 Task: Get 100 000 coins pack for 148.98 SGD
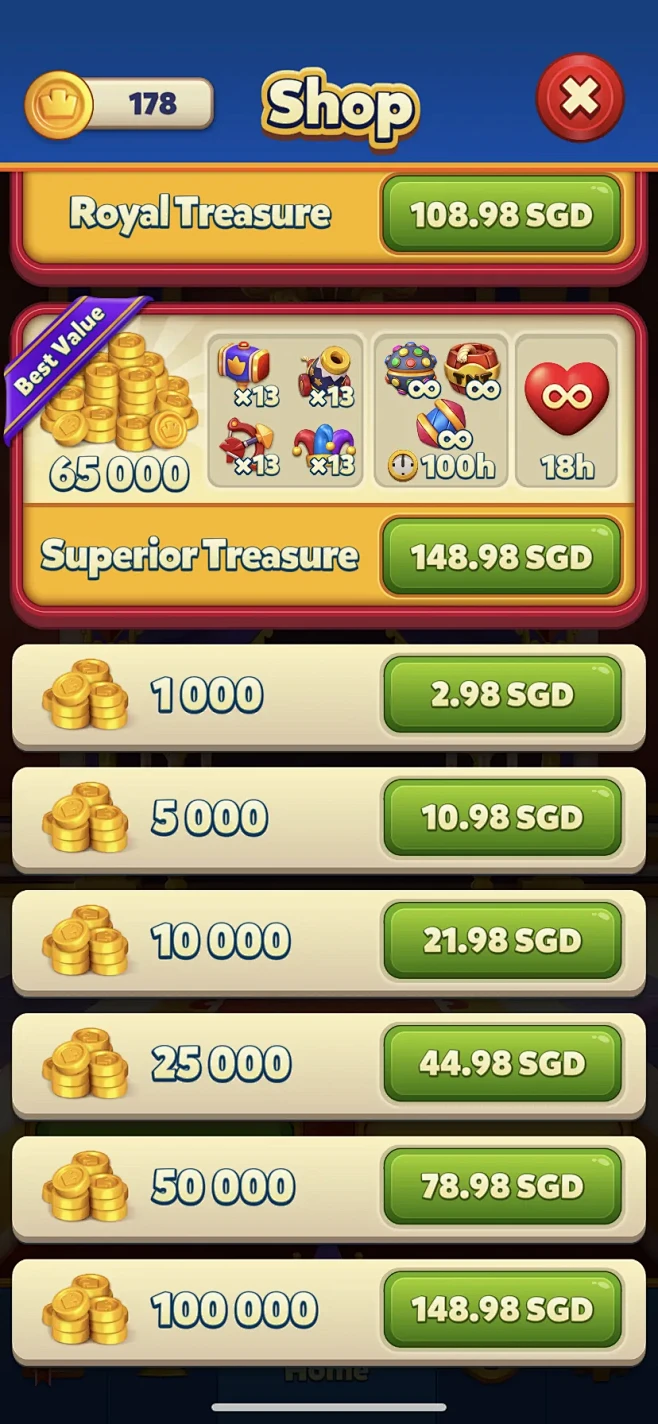click(502, 1310)
